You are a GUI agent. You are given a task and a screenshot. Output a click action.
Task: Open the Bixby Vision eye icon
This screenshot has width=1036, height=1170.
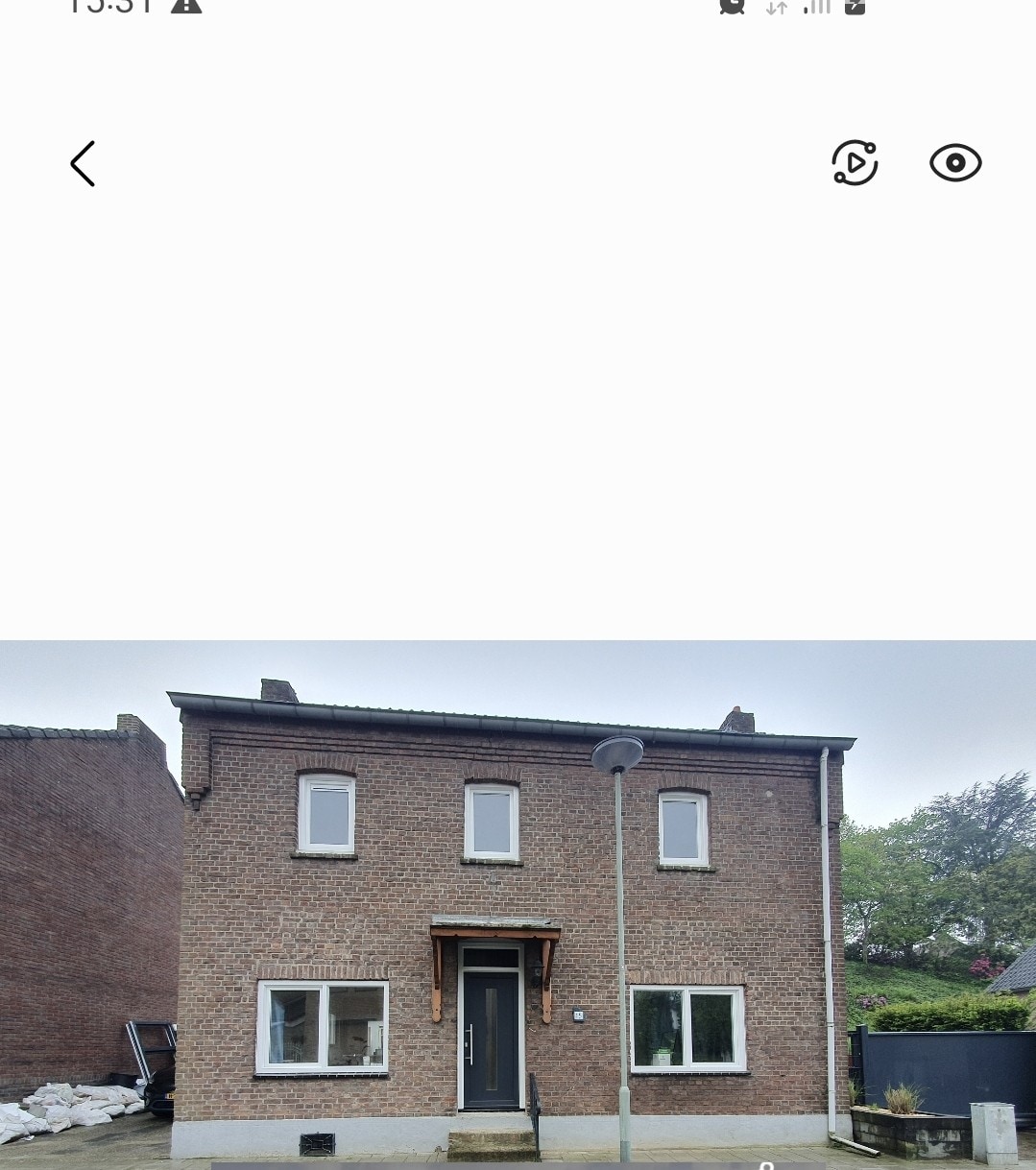click(x=955, y=163)
